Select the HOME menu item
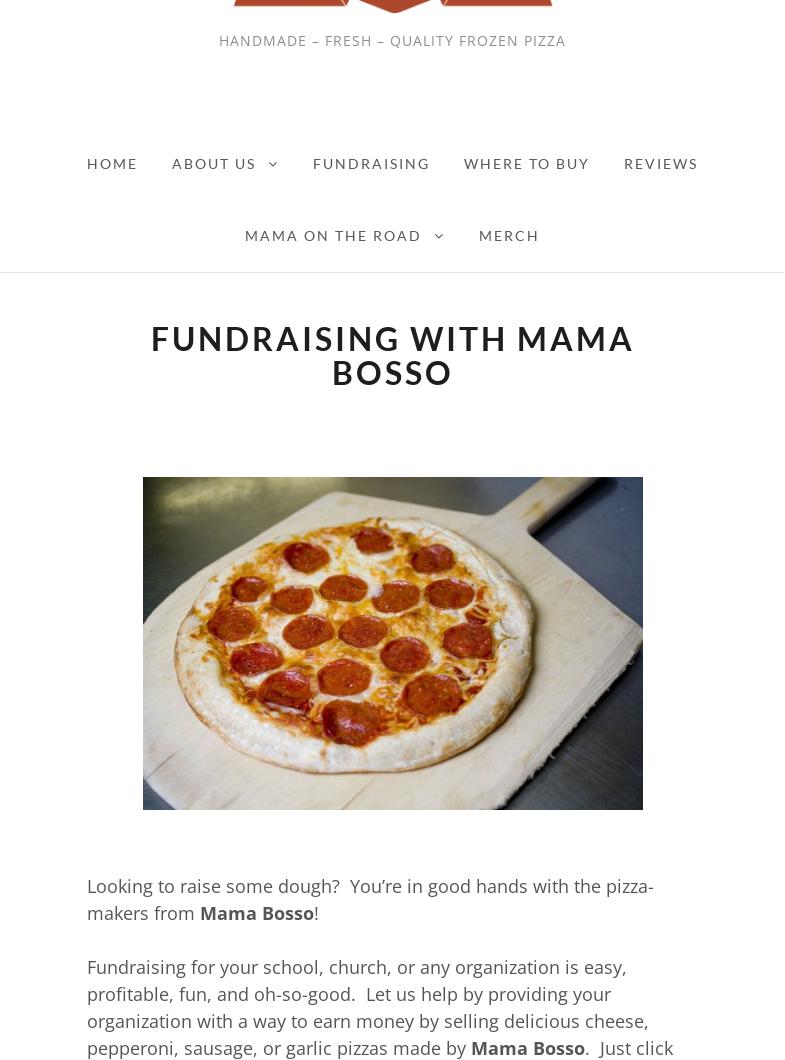785x1060 pixels. coord(112,163)
